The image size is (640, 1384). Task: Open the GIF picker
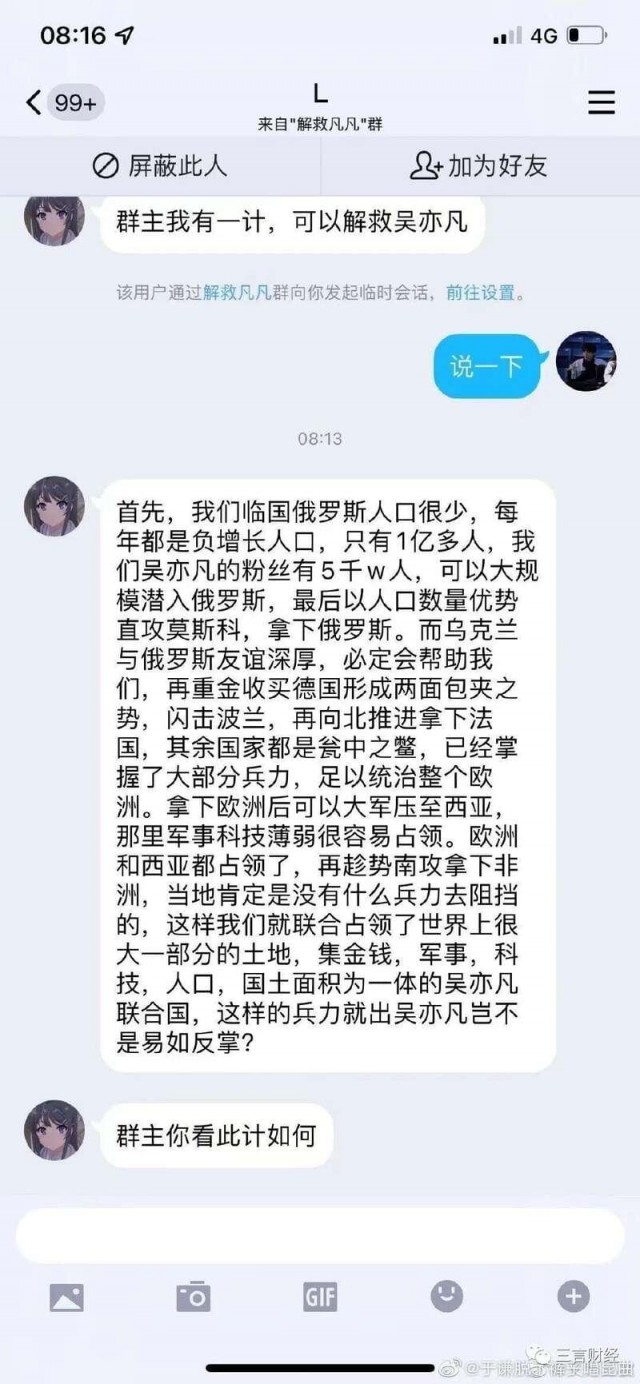(x=320, y=1298)
